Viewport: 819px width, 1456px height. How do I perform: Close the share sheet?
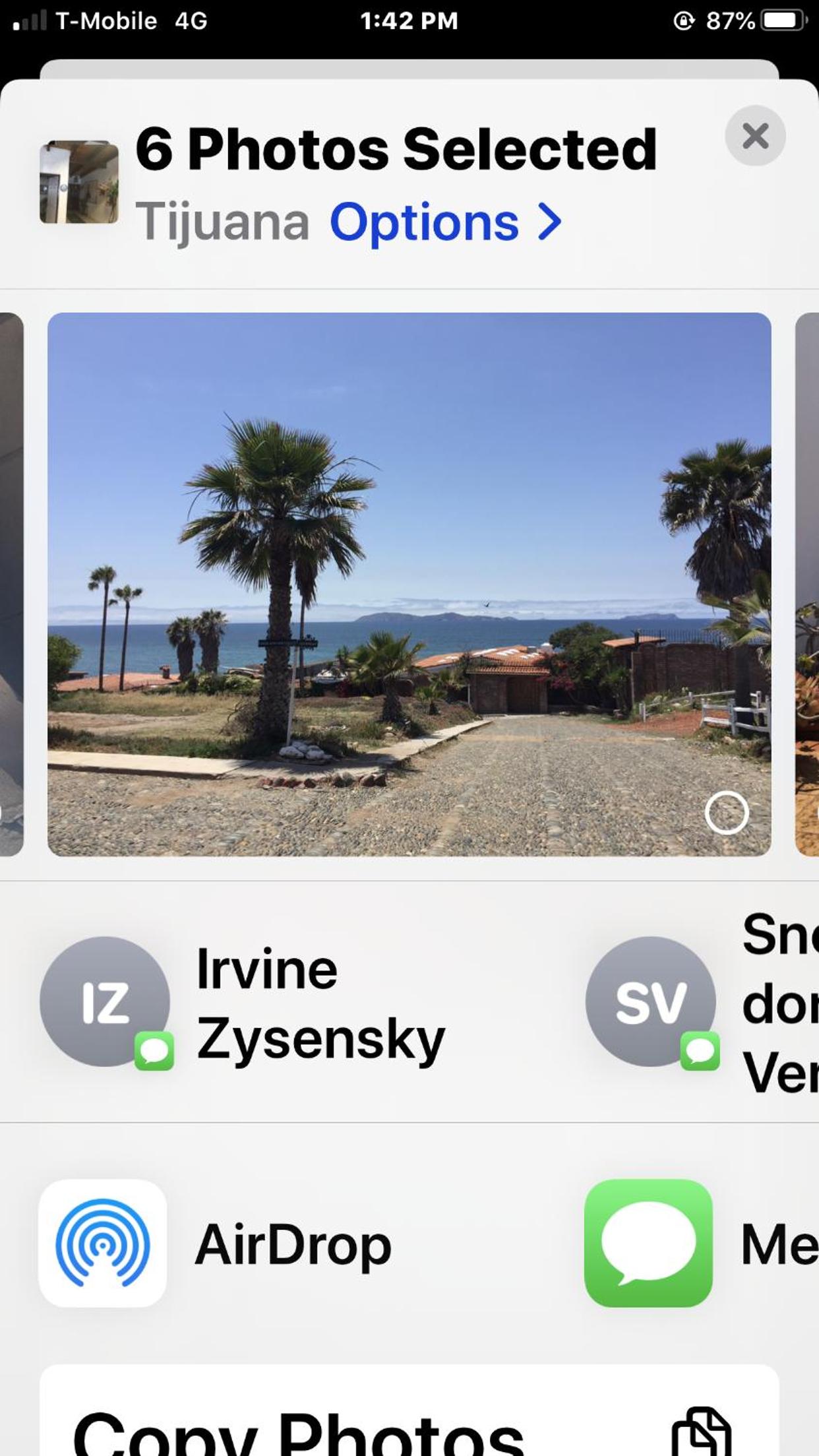pyautogui.click(x=755, y=136)
